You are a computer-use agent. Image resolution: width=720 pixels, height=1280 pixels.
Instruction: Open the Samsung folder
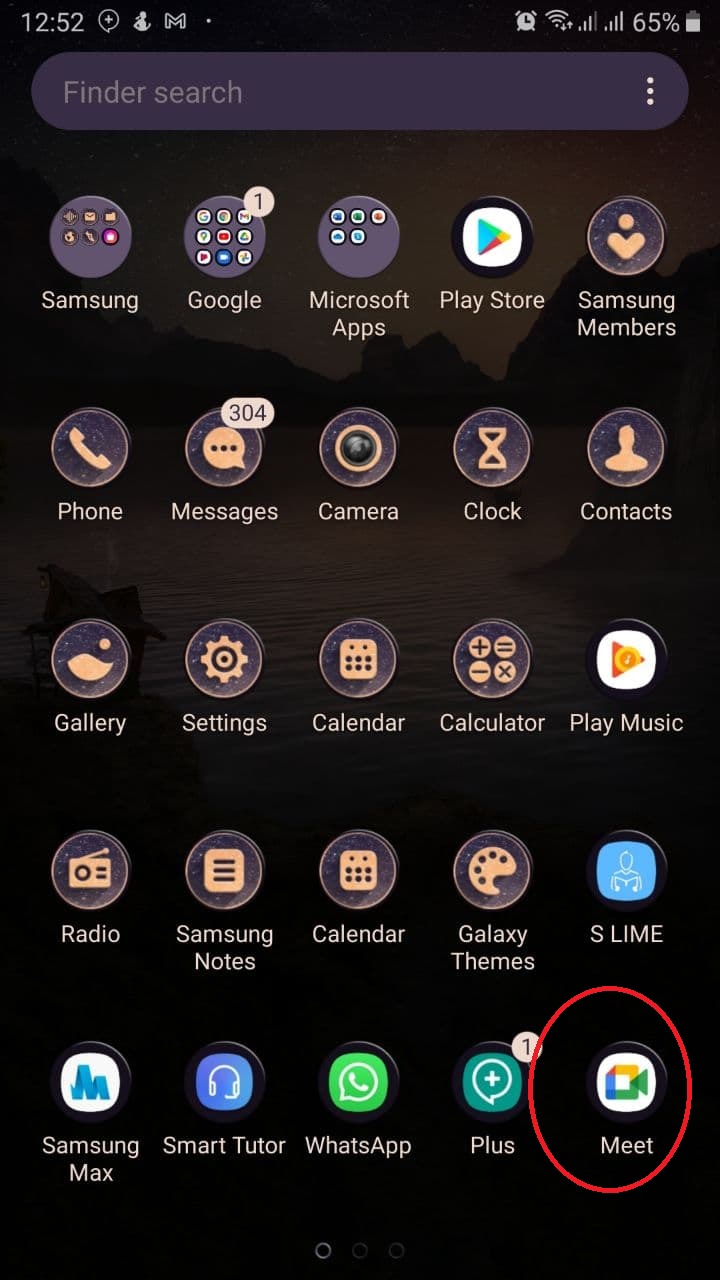pyautogui.click(x=90, y=238)
